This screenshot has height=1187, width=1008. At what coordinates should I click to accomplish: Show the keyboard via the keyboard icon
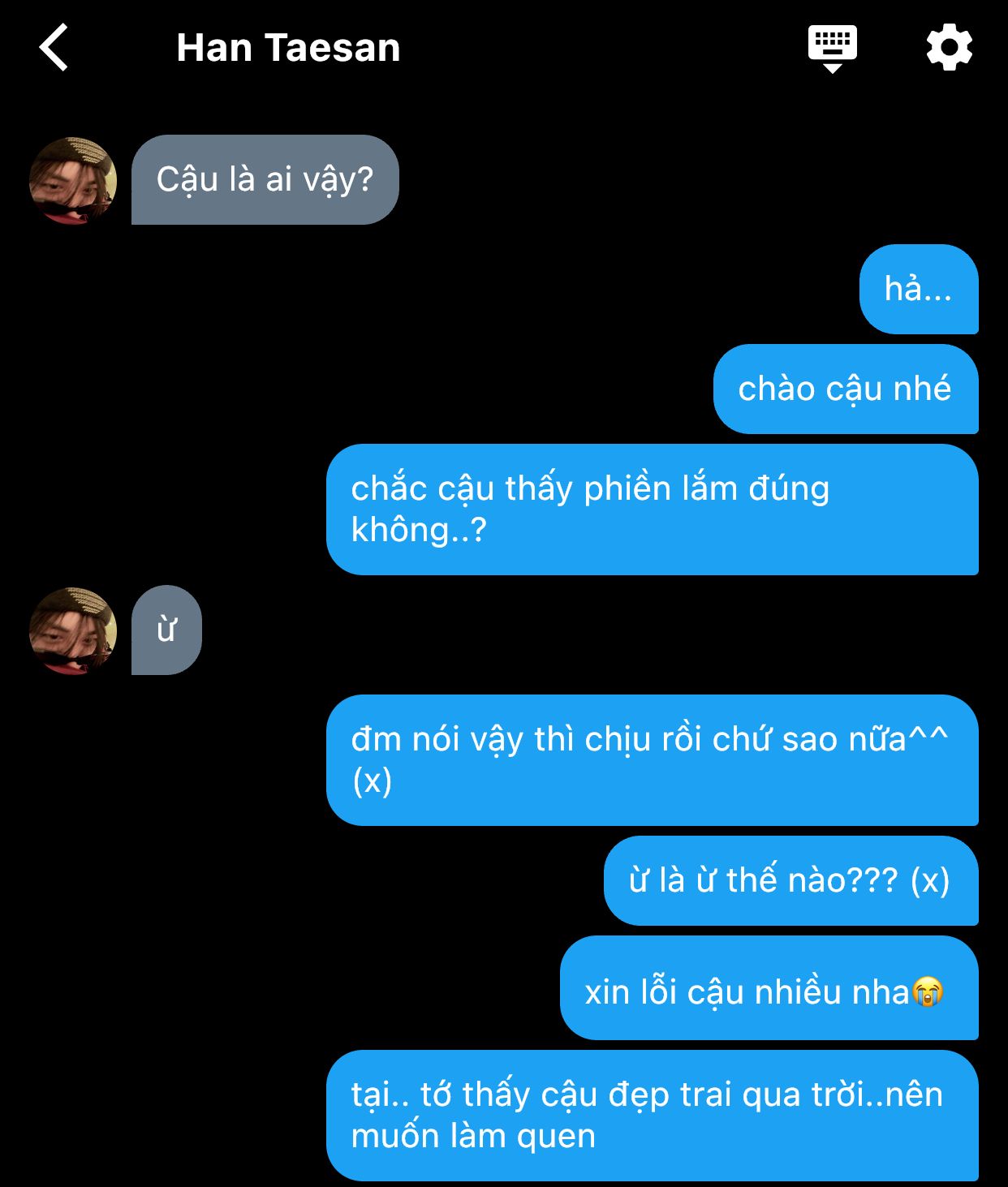pyautogui.click(x=832, y=47)
